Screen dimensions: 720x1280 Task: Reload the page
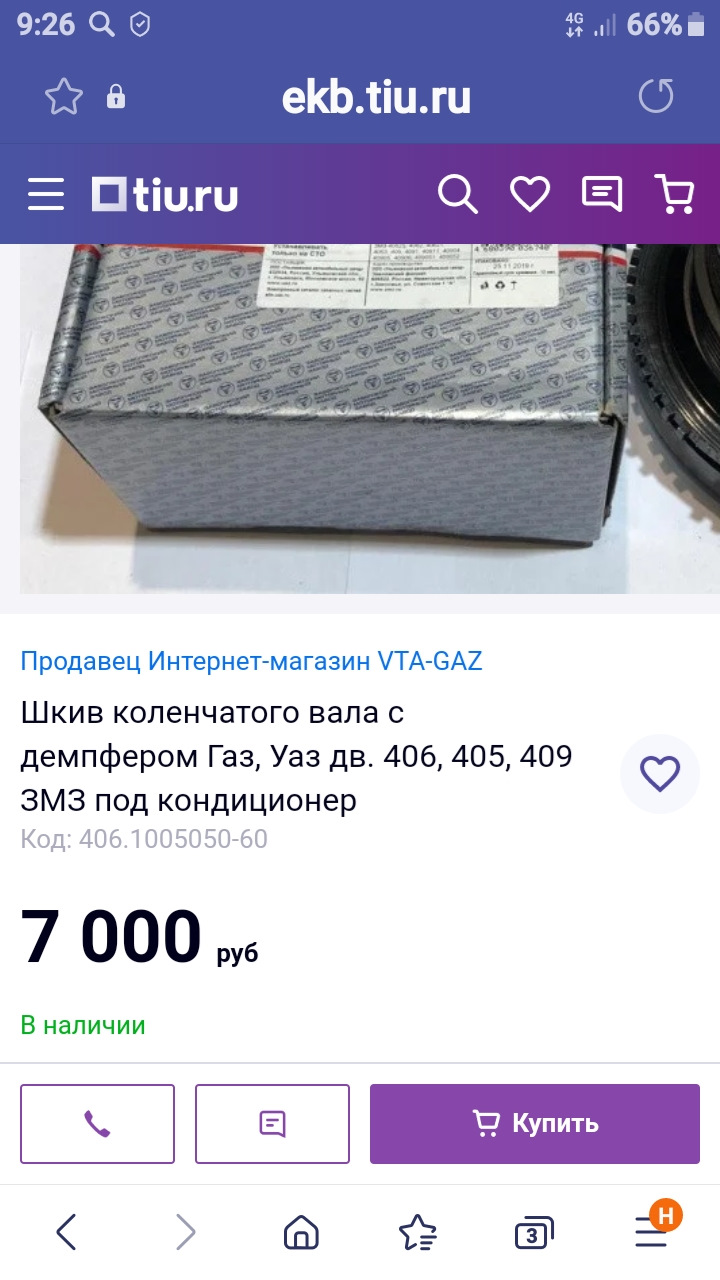coord(656,97)
